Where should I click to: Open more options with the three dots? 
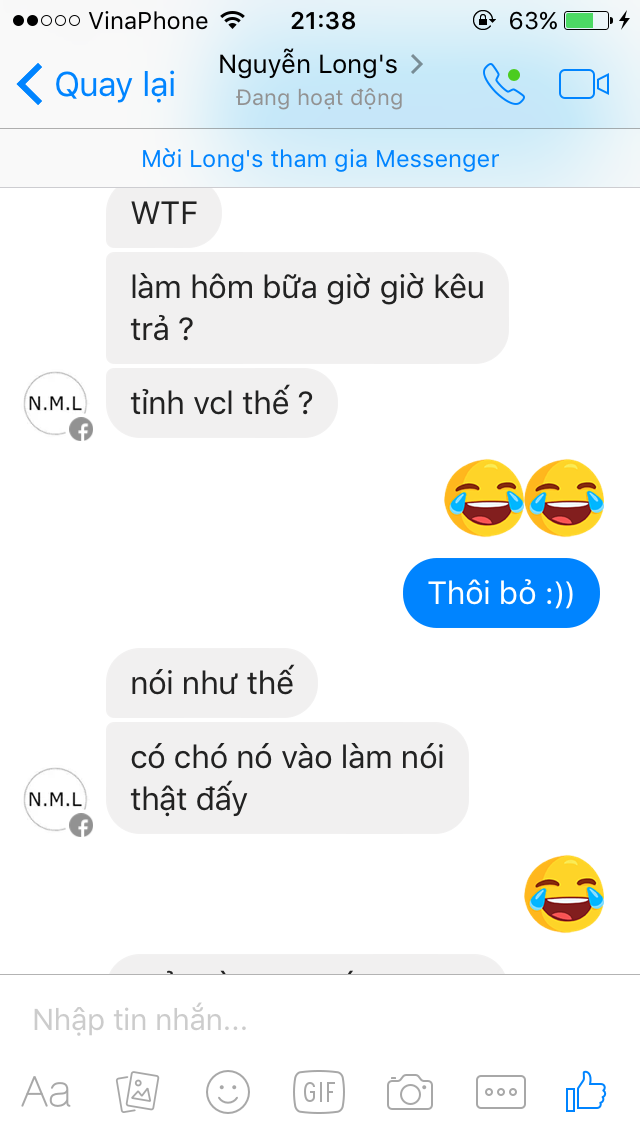(x=501, y=1092)
